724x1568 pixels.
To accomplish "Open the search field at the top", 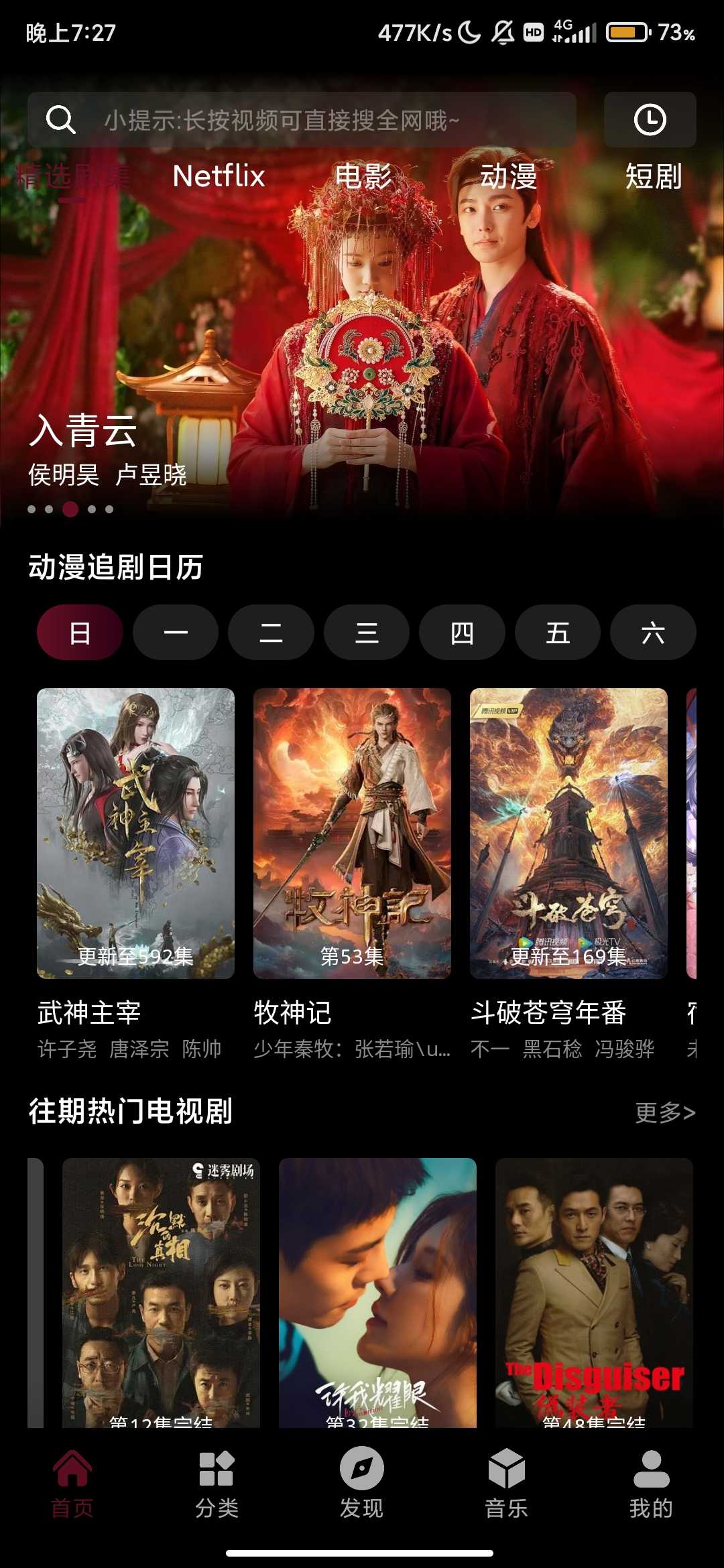I will pos(302,121).
